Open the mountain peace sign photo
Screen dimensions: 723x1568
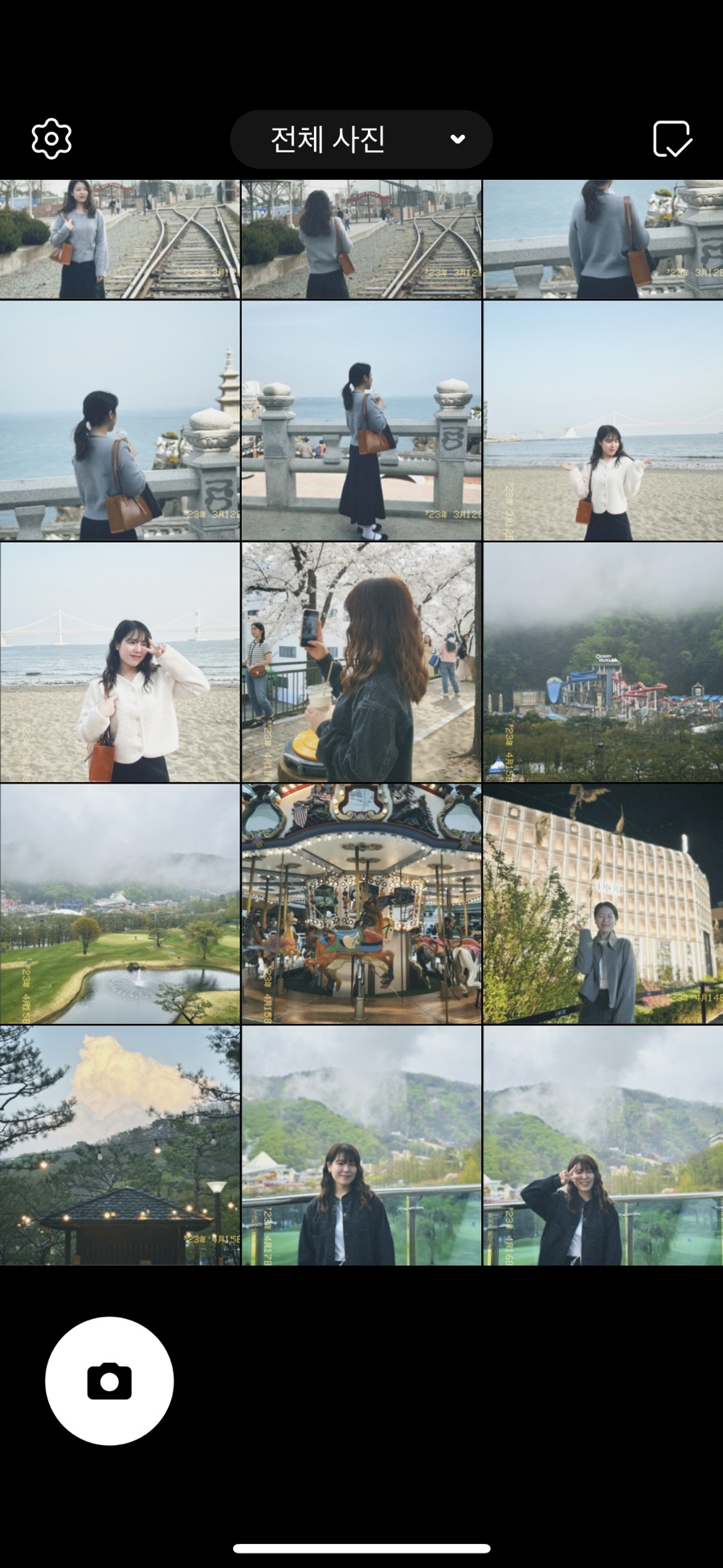[x=603, y=1145]
